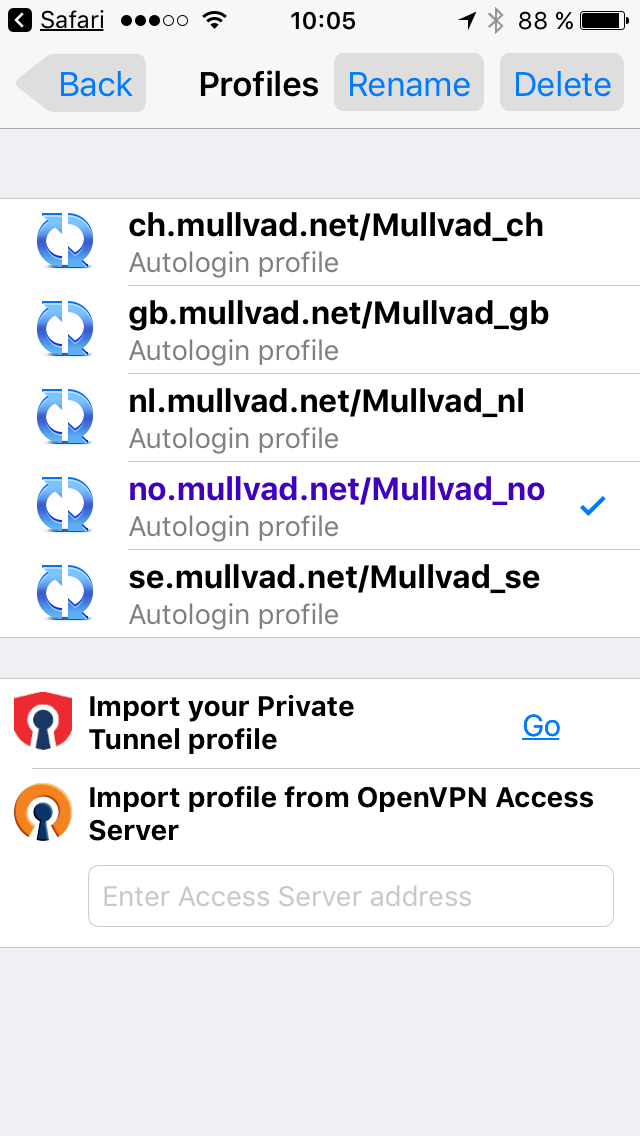Select the ch.mullvad.net/Mullvad_ch profile
The image size is (640, 1136).
[320, 243]
